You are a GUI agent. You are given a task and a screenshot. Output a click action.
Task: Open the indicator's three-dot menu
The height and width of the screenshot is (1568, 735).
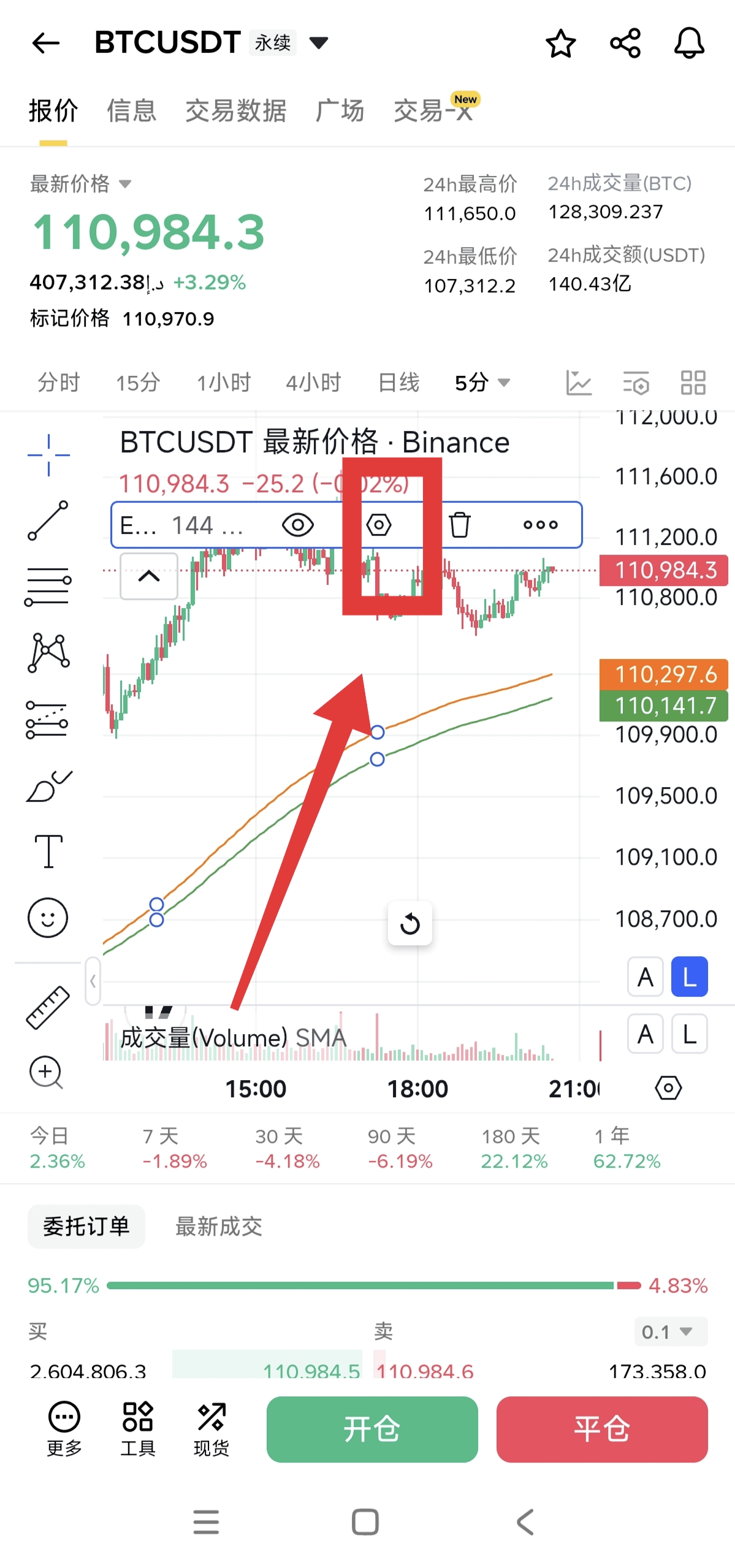click(x=540, y=525)
